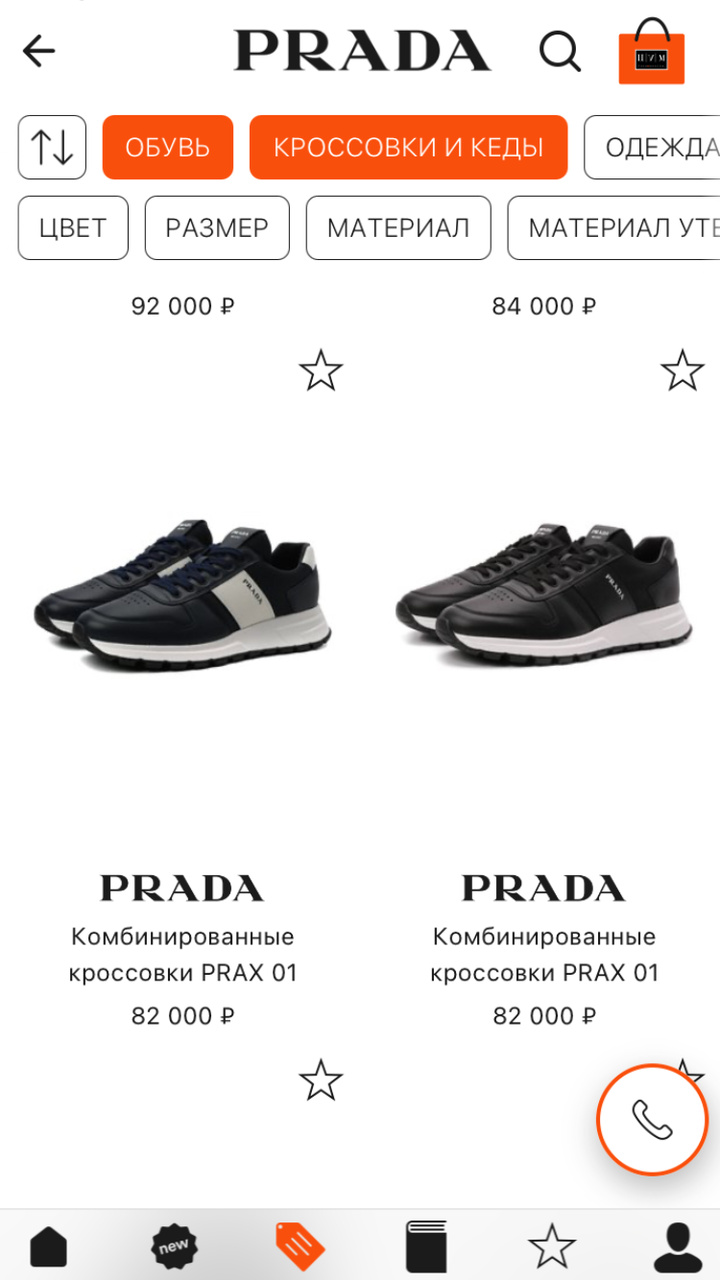The width and height of the screenshot is (720, 1280).
Task: Open the orange shopping bag cart
Action: pyautogui.click(x=651, y=53)
